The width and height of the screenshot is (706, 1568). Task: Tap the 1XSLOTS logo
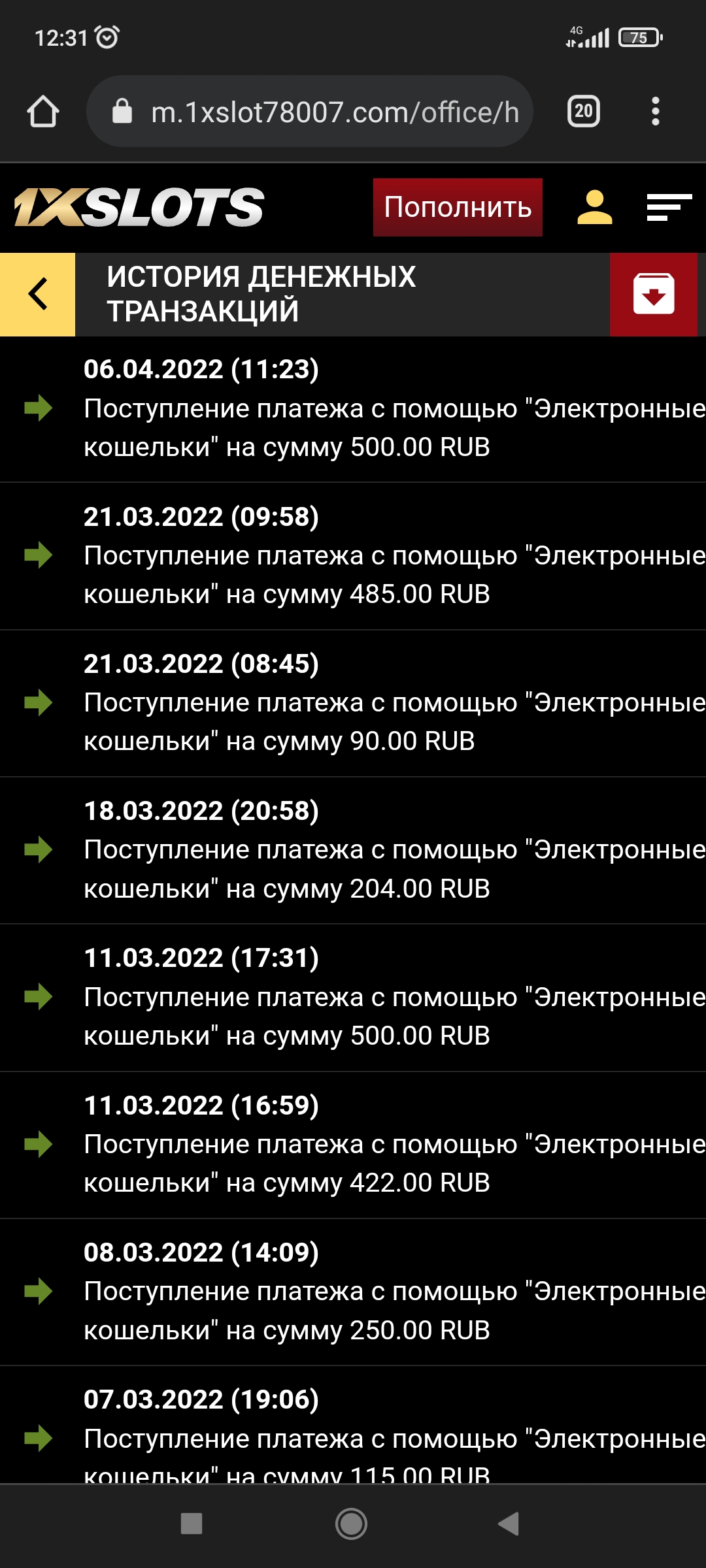point(139,207)
